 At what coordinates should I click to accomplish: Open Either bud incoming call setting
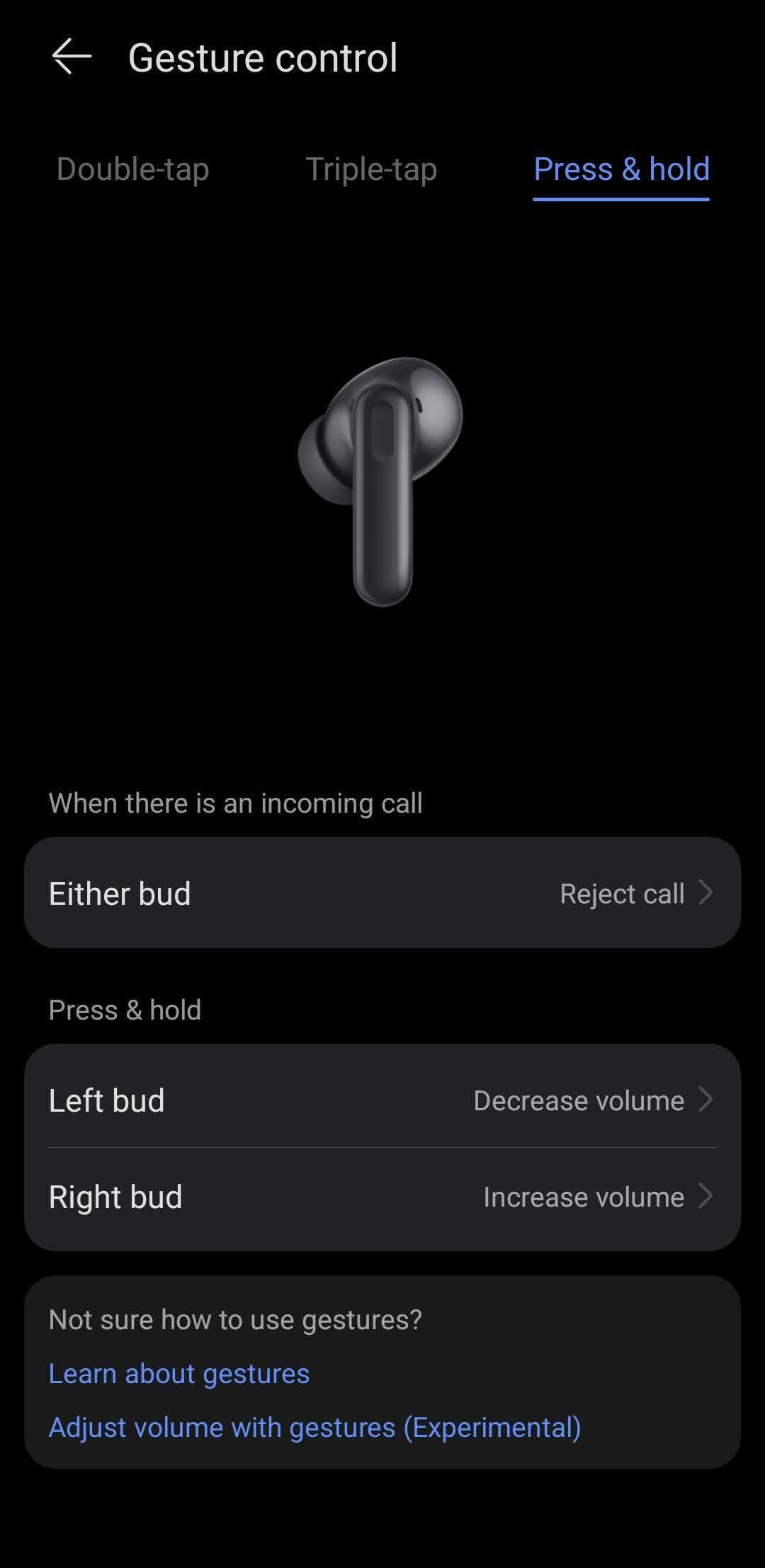point(382,893)
